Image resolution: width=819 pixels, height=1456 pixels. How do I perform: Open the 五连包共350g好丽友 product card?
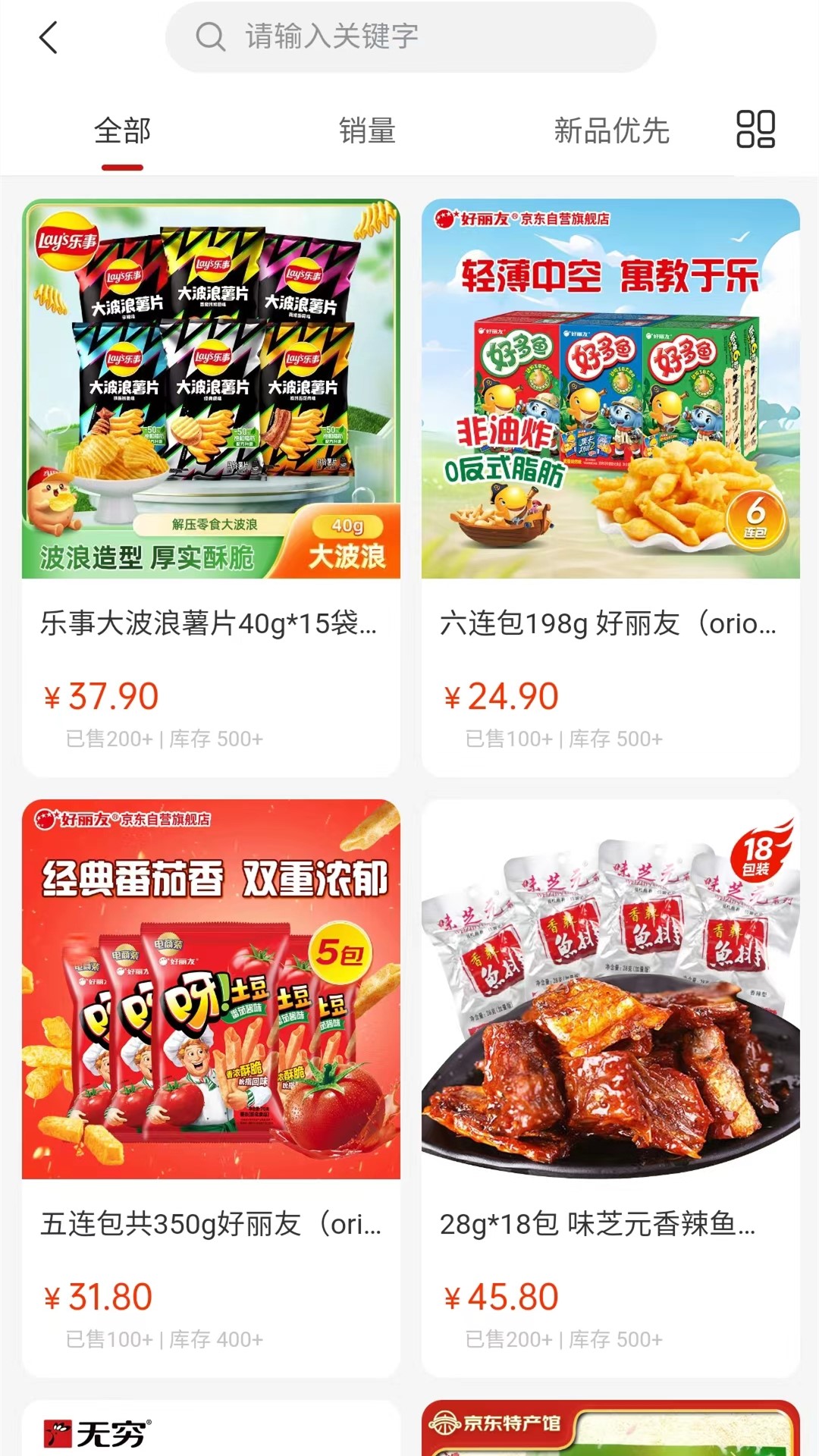pos(211,1087)
